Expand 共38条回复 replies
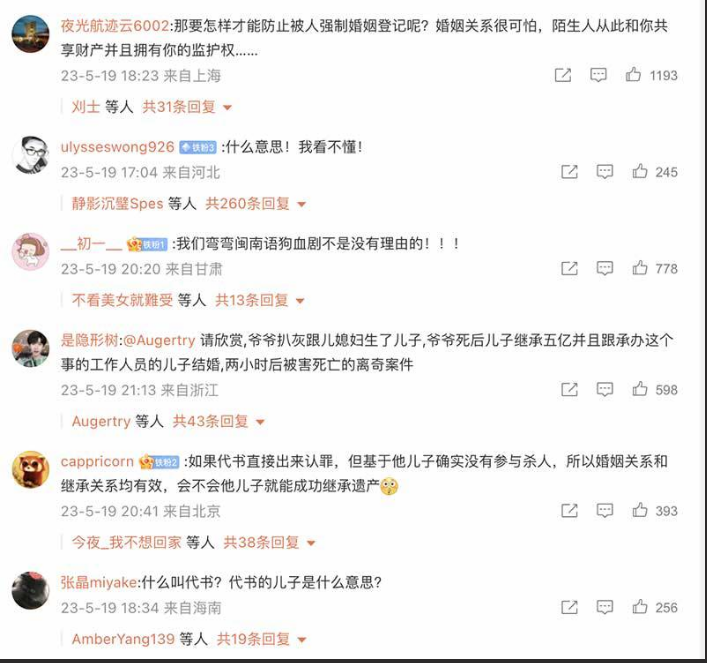Image resolution: width=707 pixels, height=663 pixels. point(268,542)
